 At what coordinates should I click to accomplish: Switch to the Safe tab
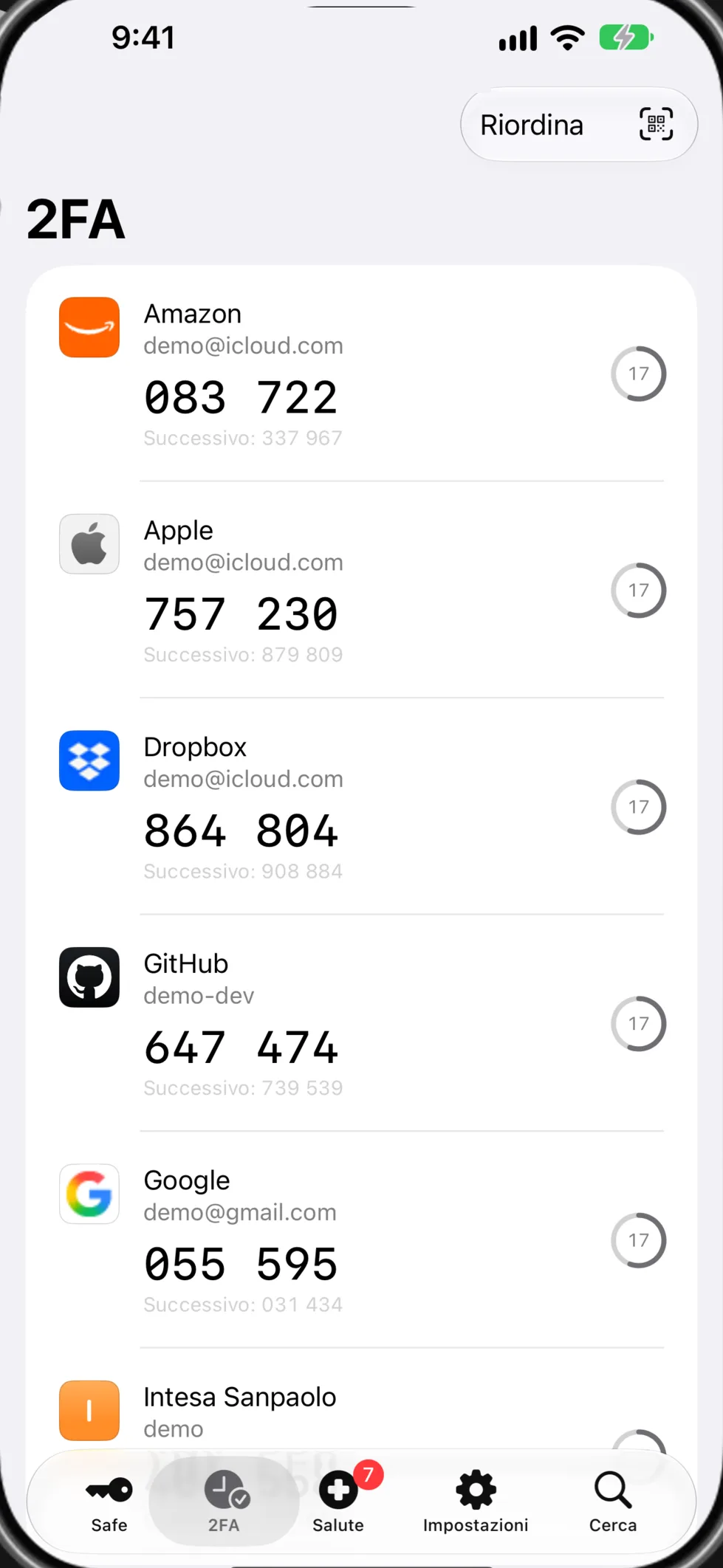(109, 1502)
